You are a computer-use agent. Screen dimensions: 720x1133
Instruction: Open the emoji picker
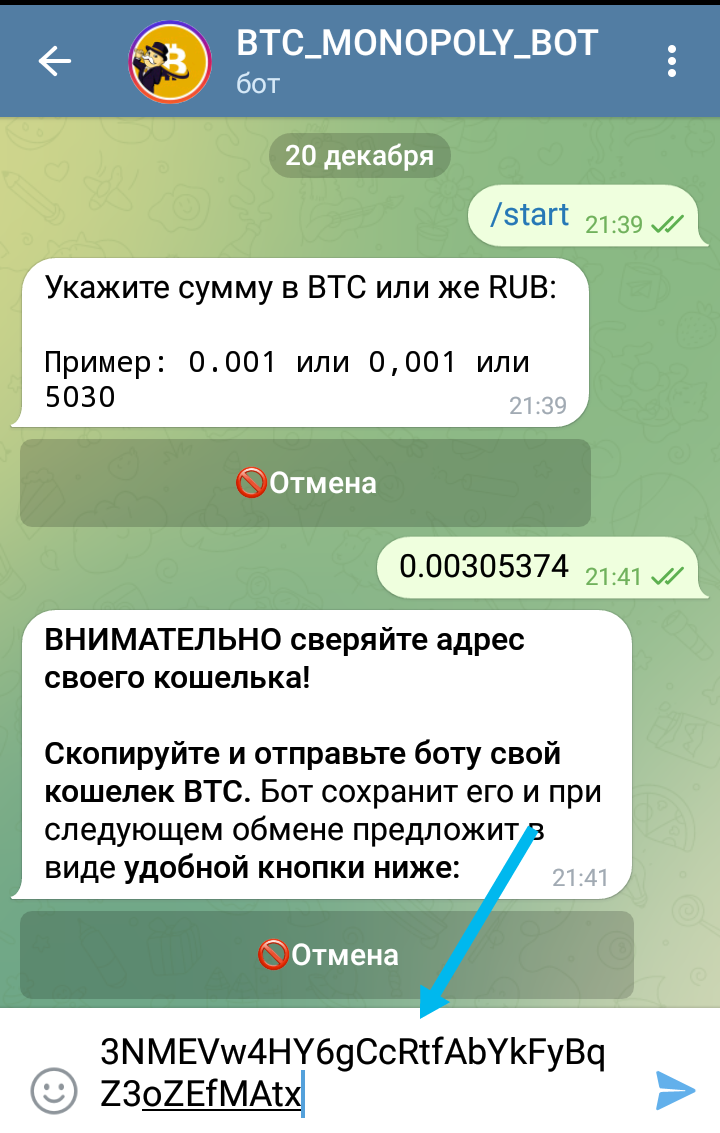tap(53, 1089)
